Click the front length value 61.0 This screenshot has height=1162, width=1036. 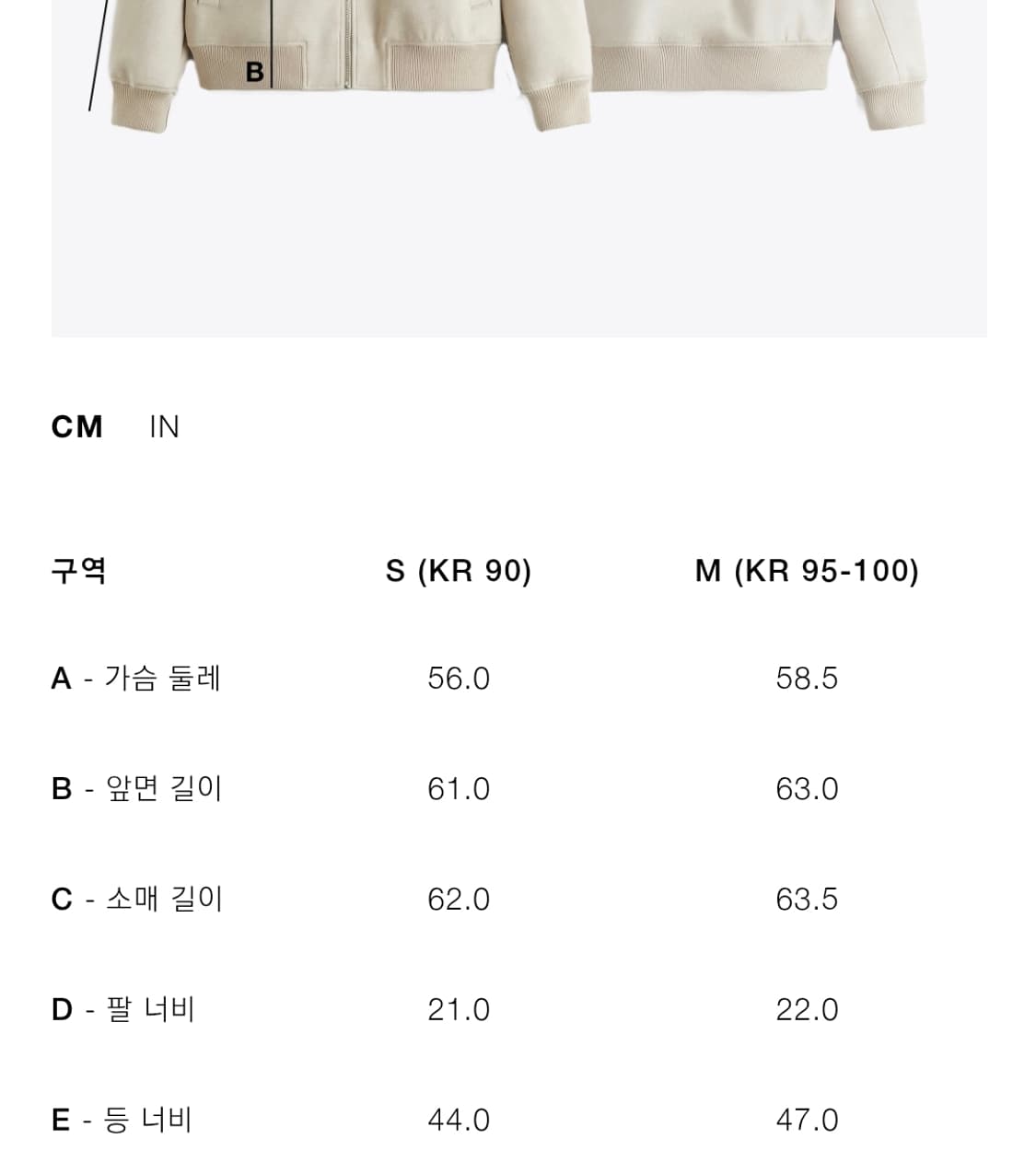pyautogui.click(x=459, y=789)
